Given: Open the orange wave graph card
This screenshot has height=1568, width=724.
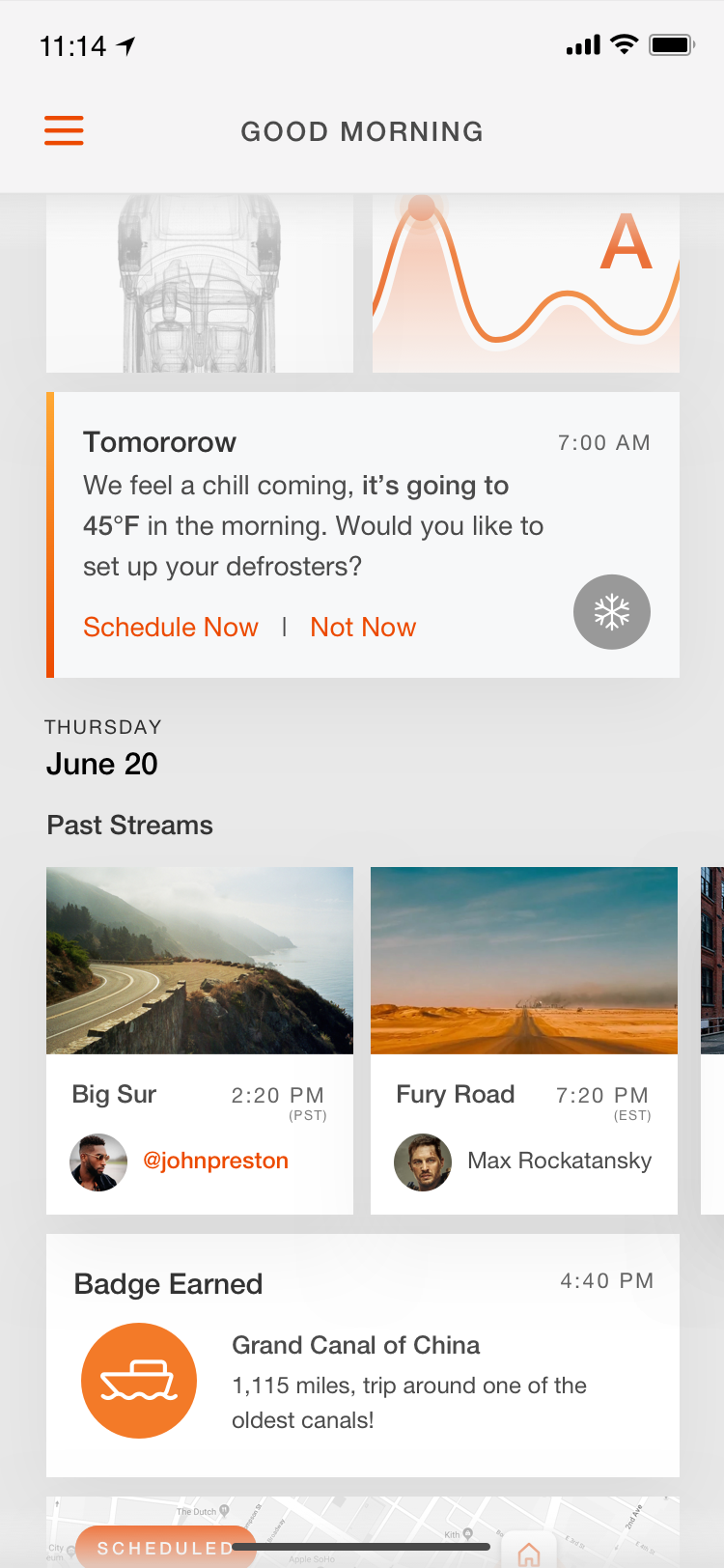Looking at the screenshot, I should coord(526,284).
